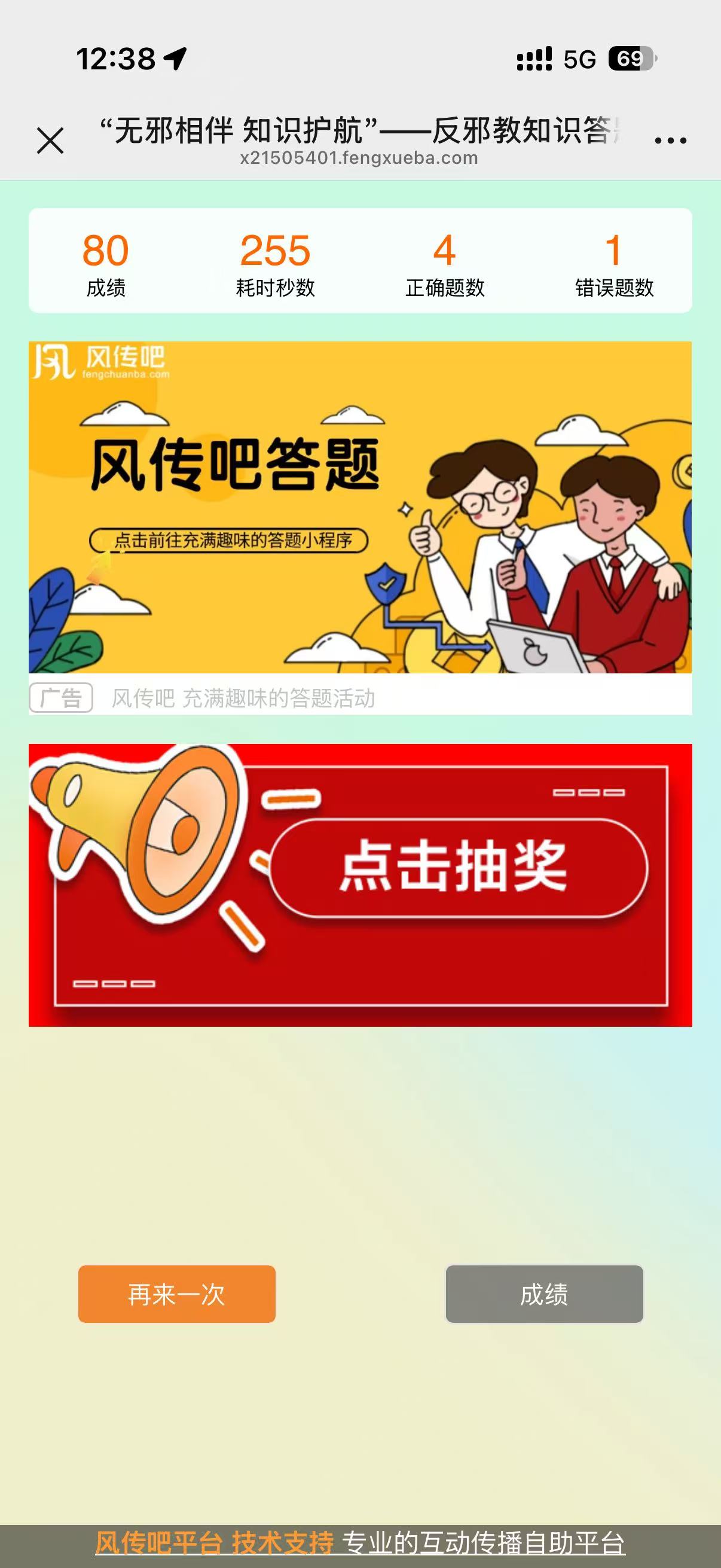Retry the quiz with 再来一次
The image size is (721, 1568).
click(176, 1294)
